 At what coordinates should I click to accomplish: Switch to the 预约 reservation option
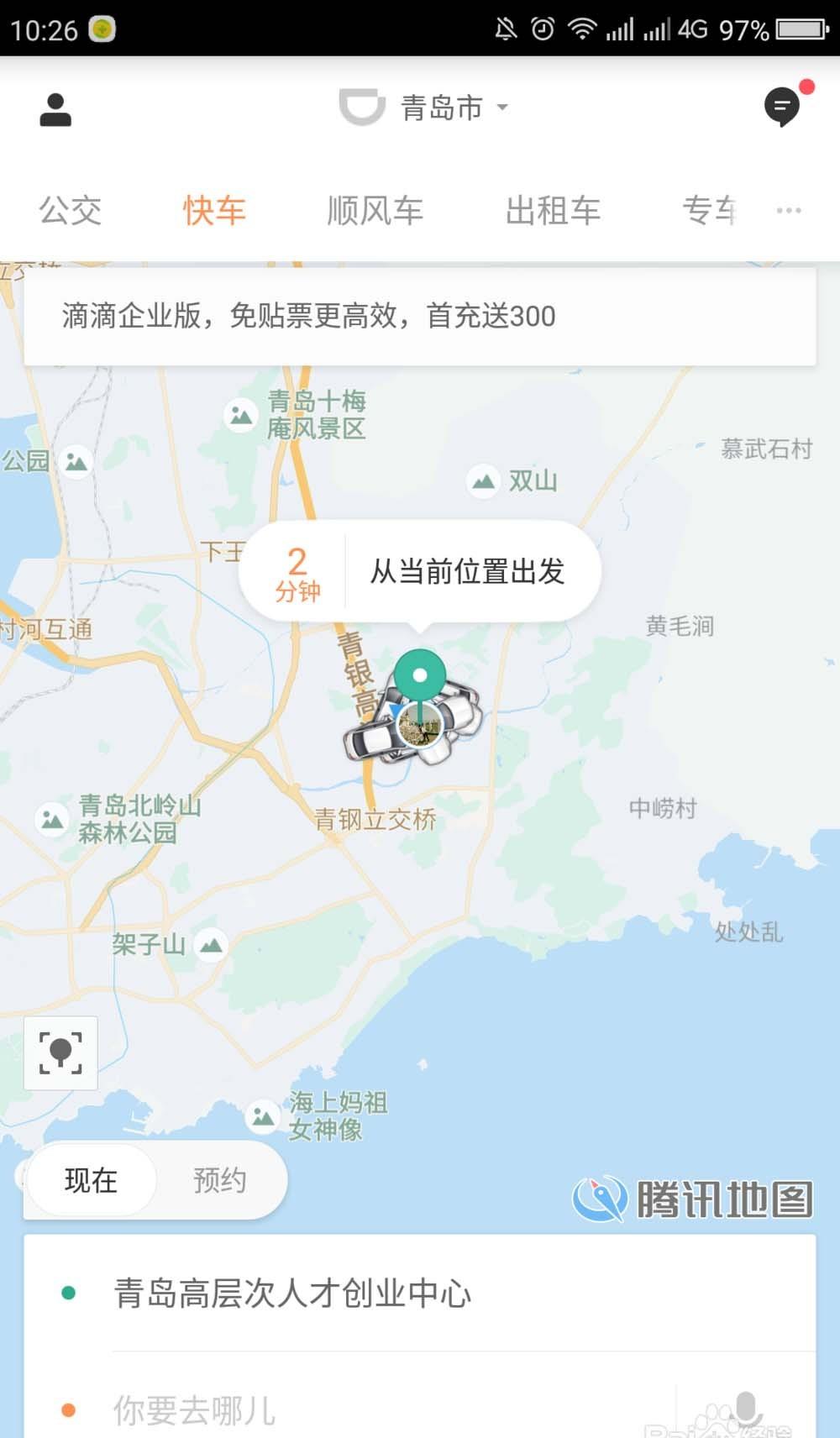[218, 1179]
